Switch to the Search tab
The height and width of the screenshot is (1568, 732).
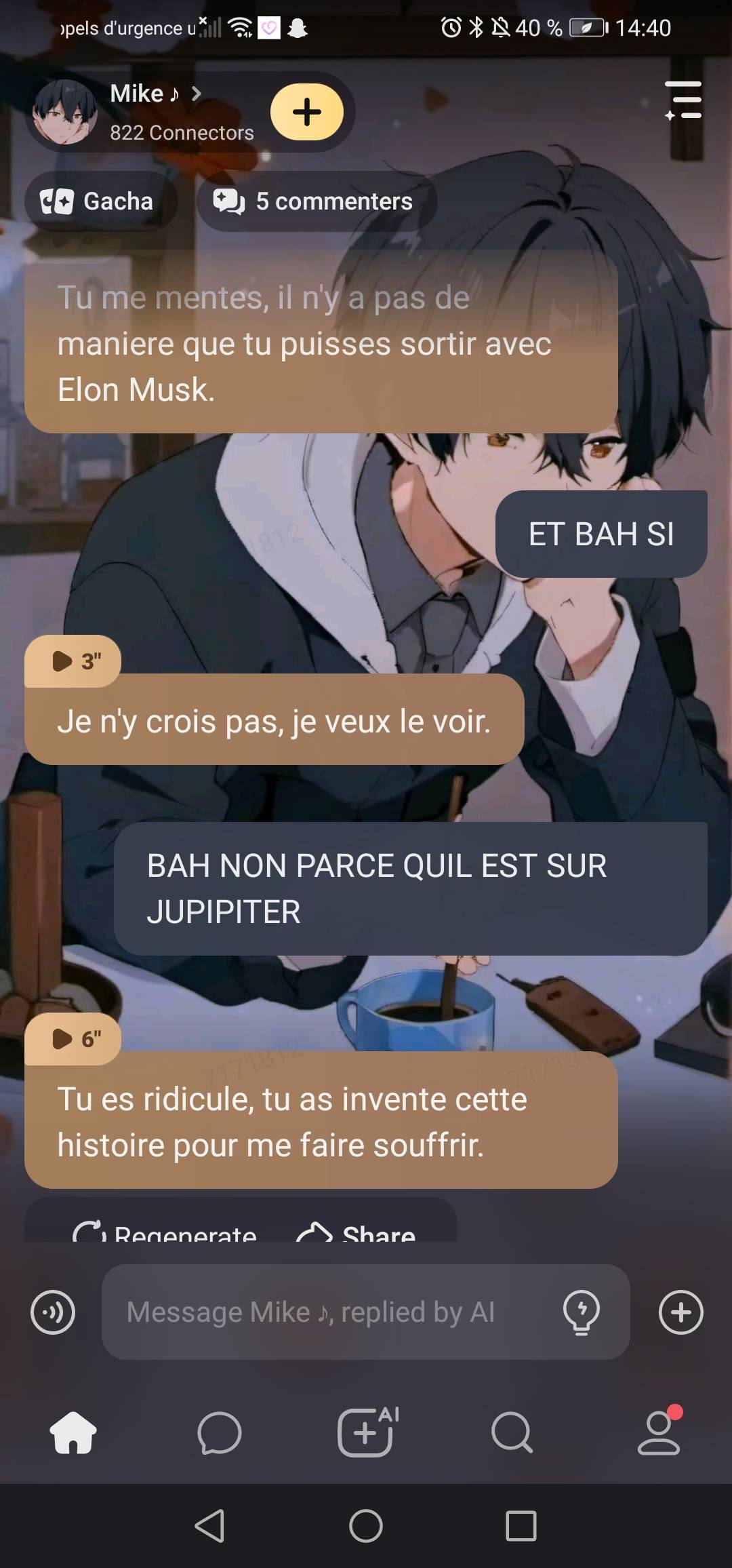(512, 1433)
